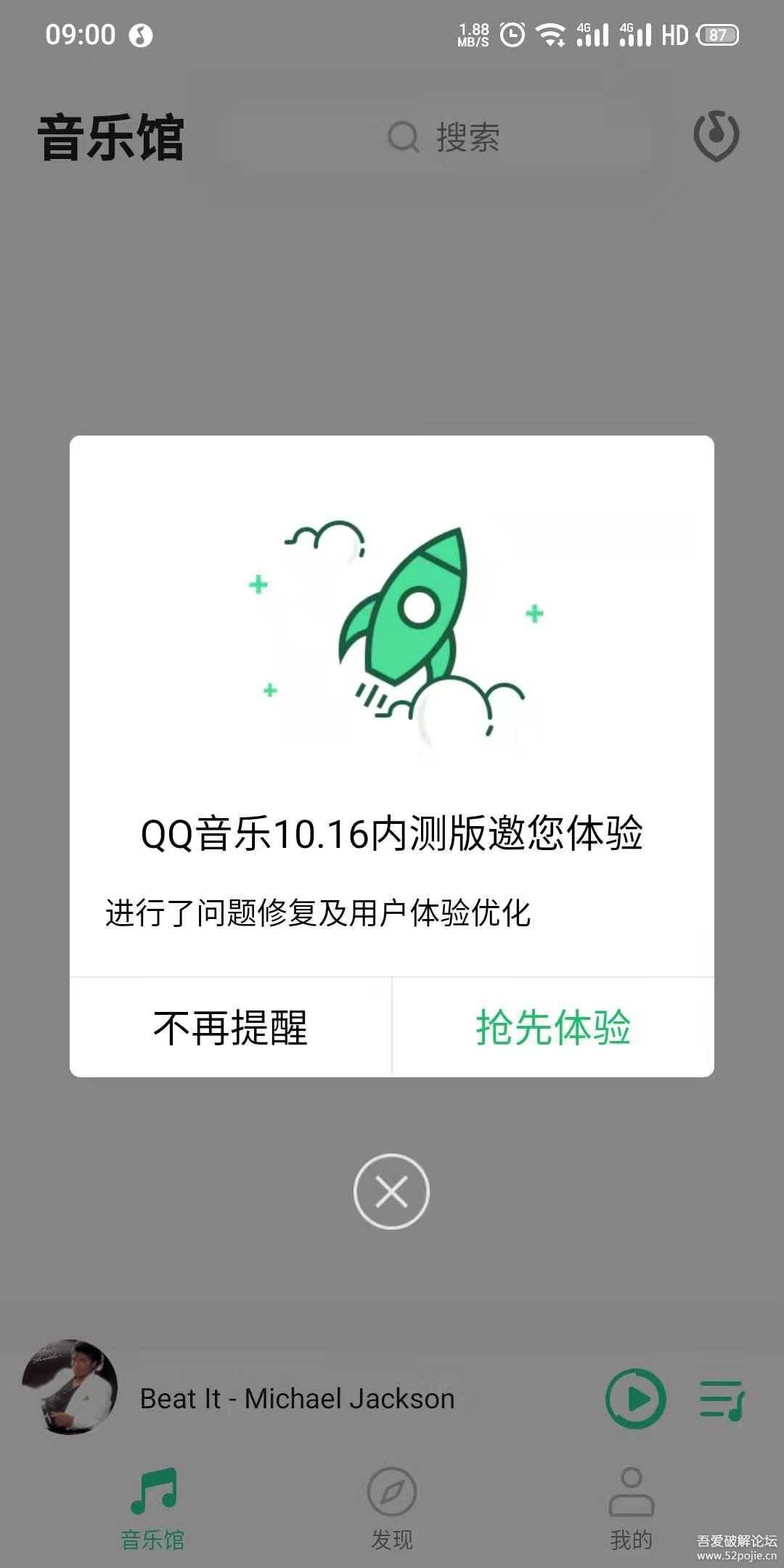Screen dimensions: 784x1568
Task: Tap 抢先体验 to try the beta version
Action: [x=553, y=1026]
